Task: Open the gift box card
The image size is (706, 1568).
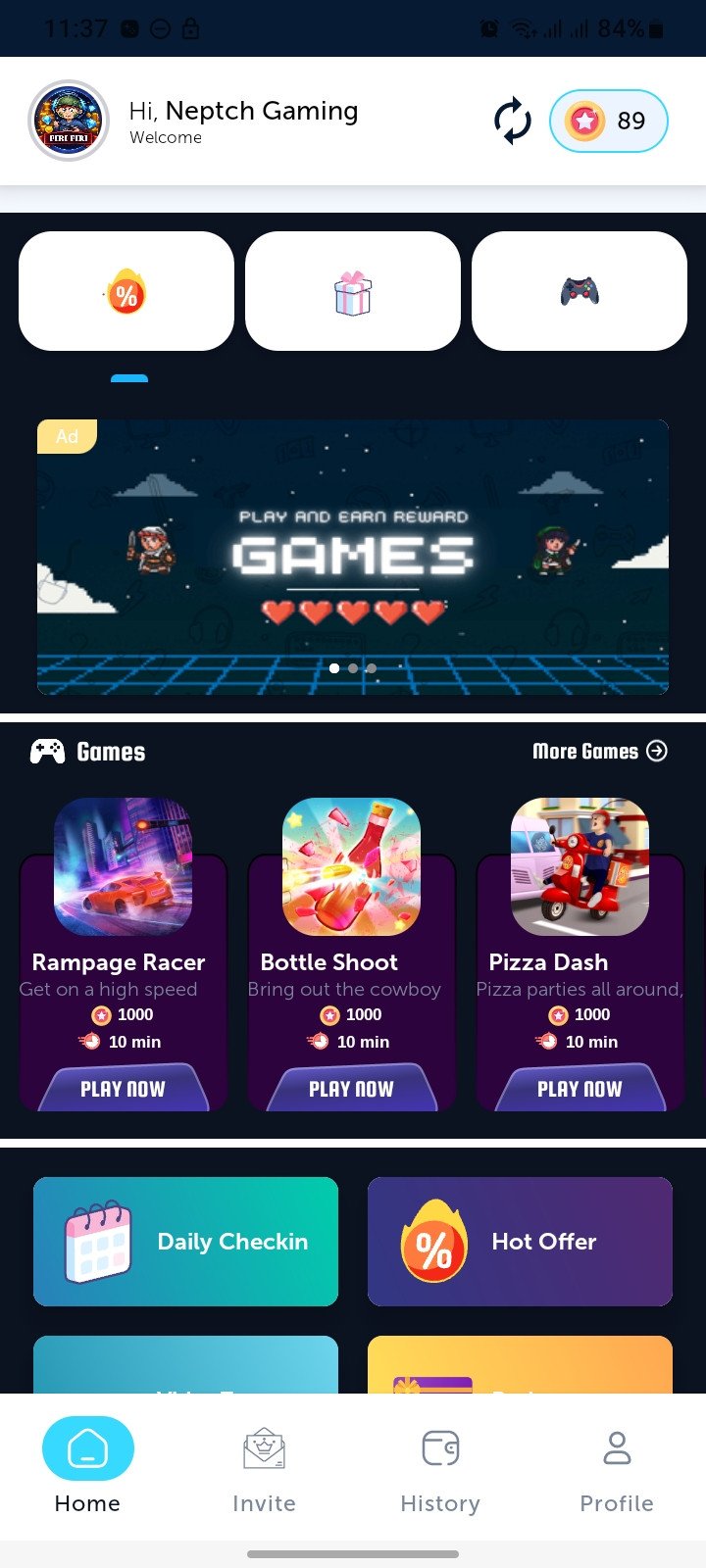Action: [x=353, y=291]
